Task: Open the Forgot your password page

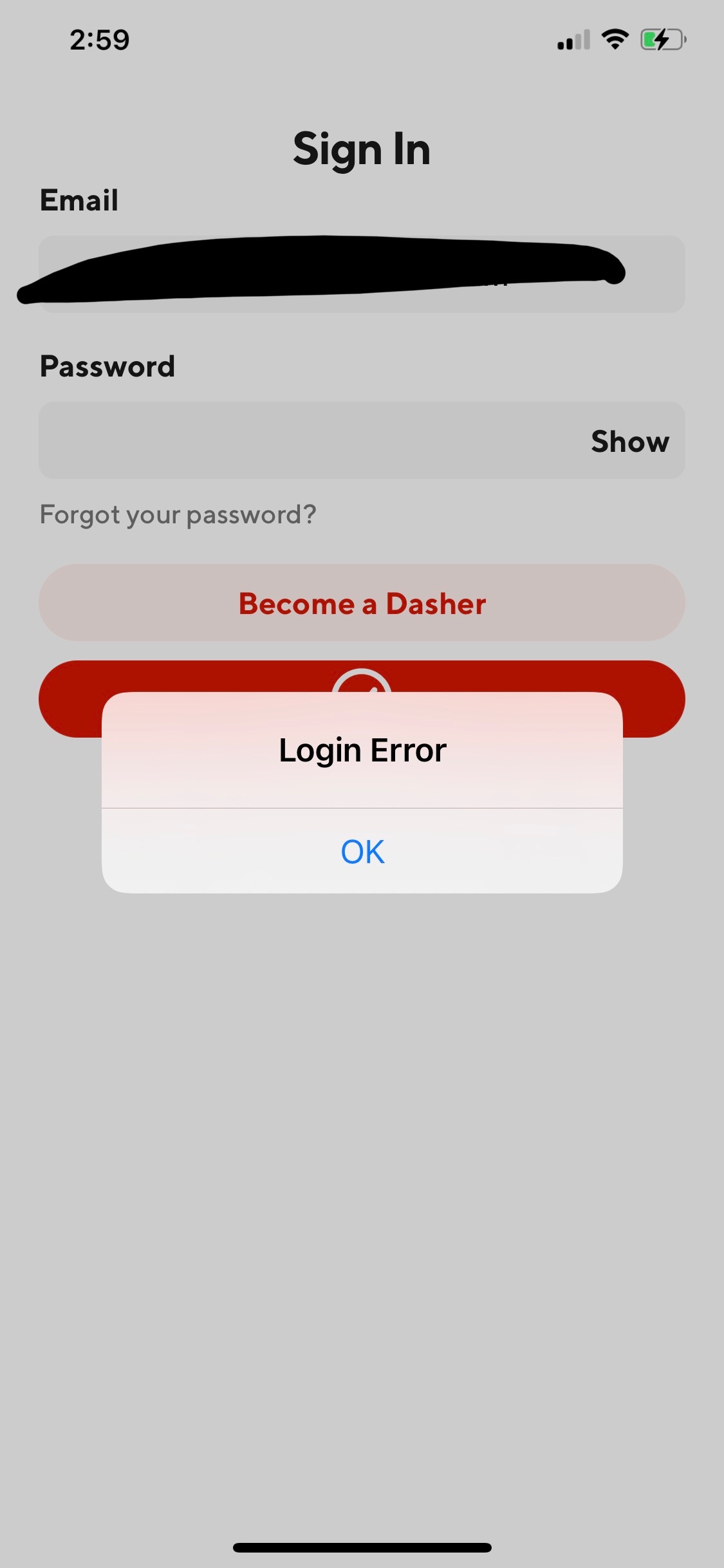Action: click(x=178, y=514)
